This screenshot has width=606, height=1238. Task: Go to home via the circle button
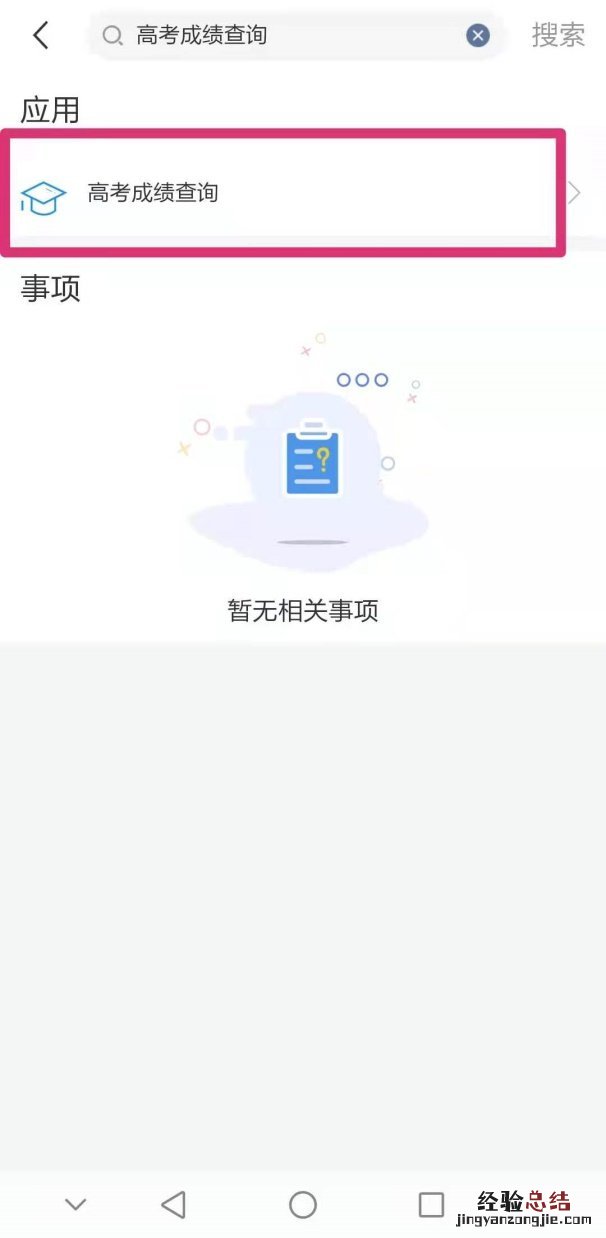click(x=302, y=1204)
